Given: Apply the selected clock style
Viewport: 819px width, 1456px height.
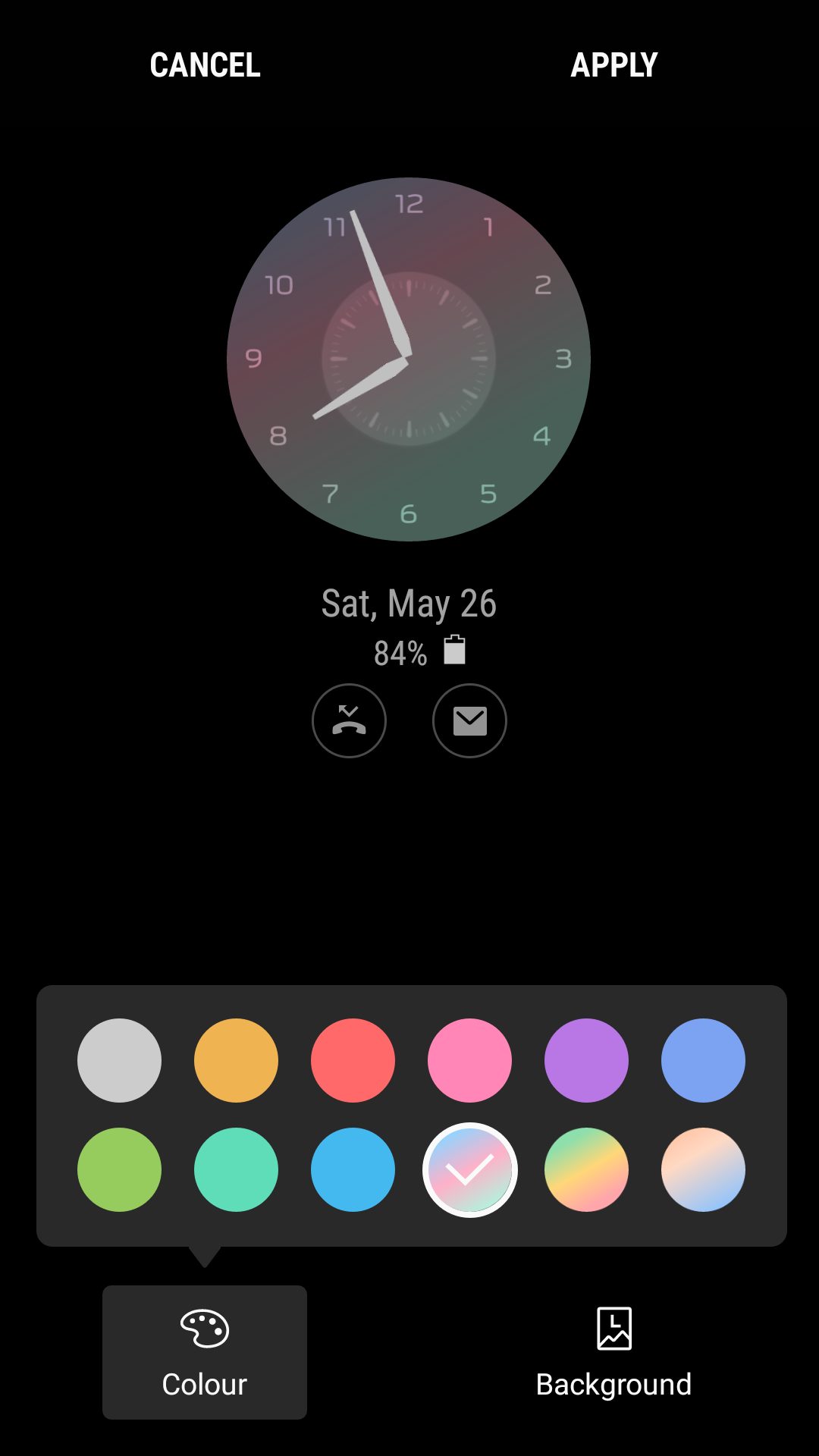Looking at the screenshot, I should (x=614, y=65).
